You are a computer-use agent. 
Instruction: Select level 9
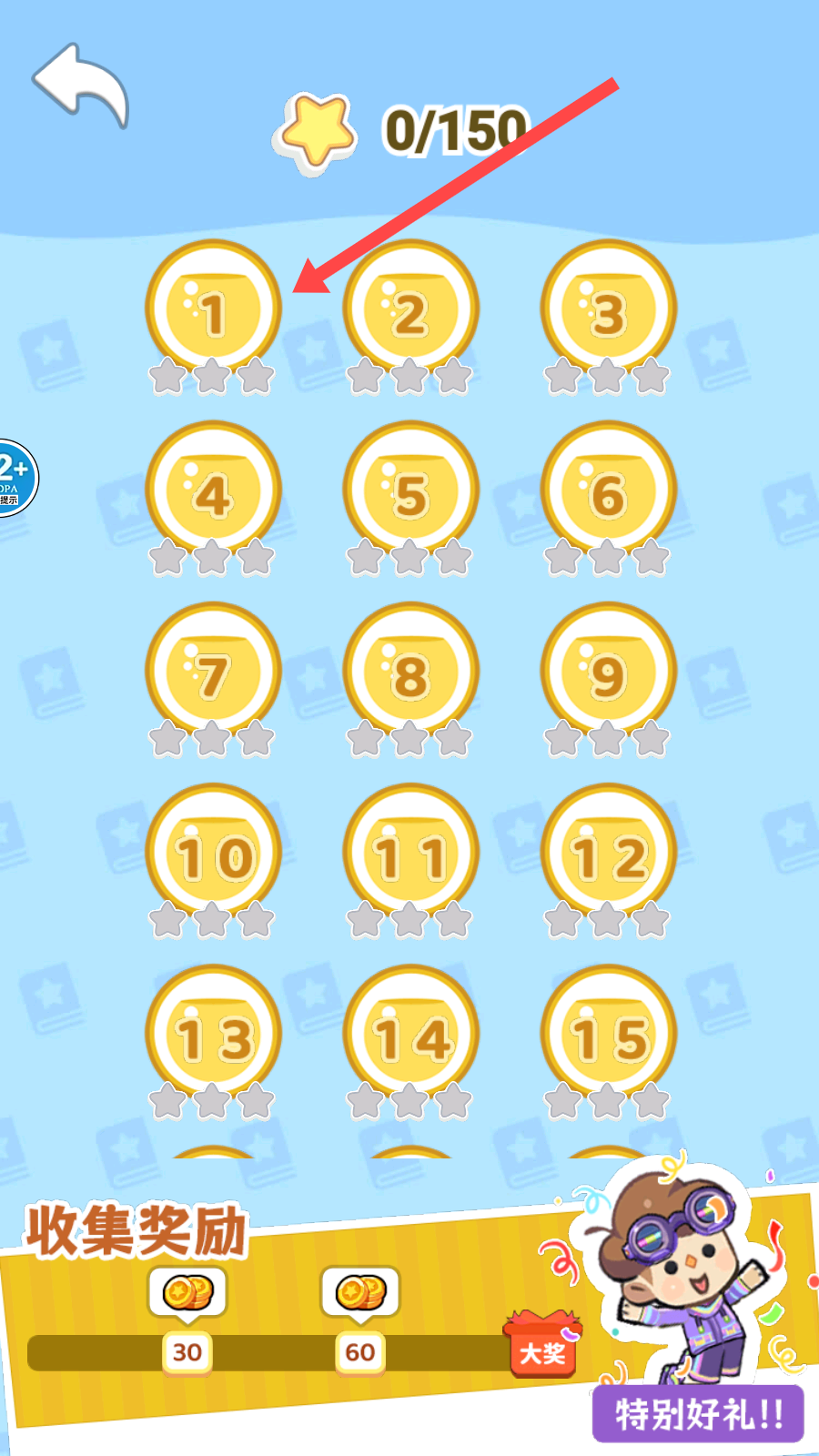[x=608, y=672]
